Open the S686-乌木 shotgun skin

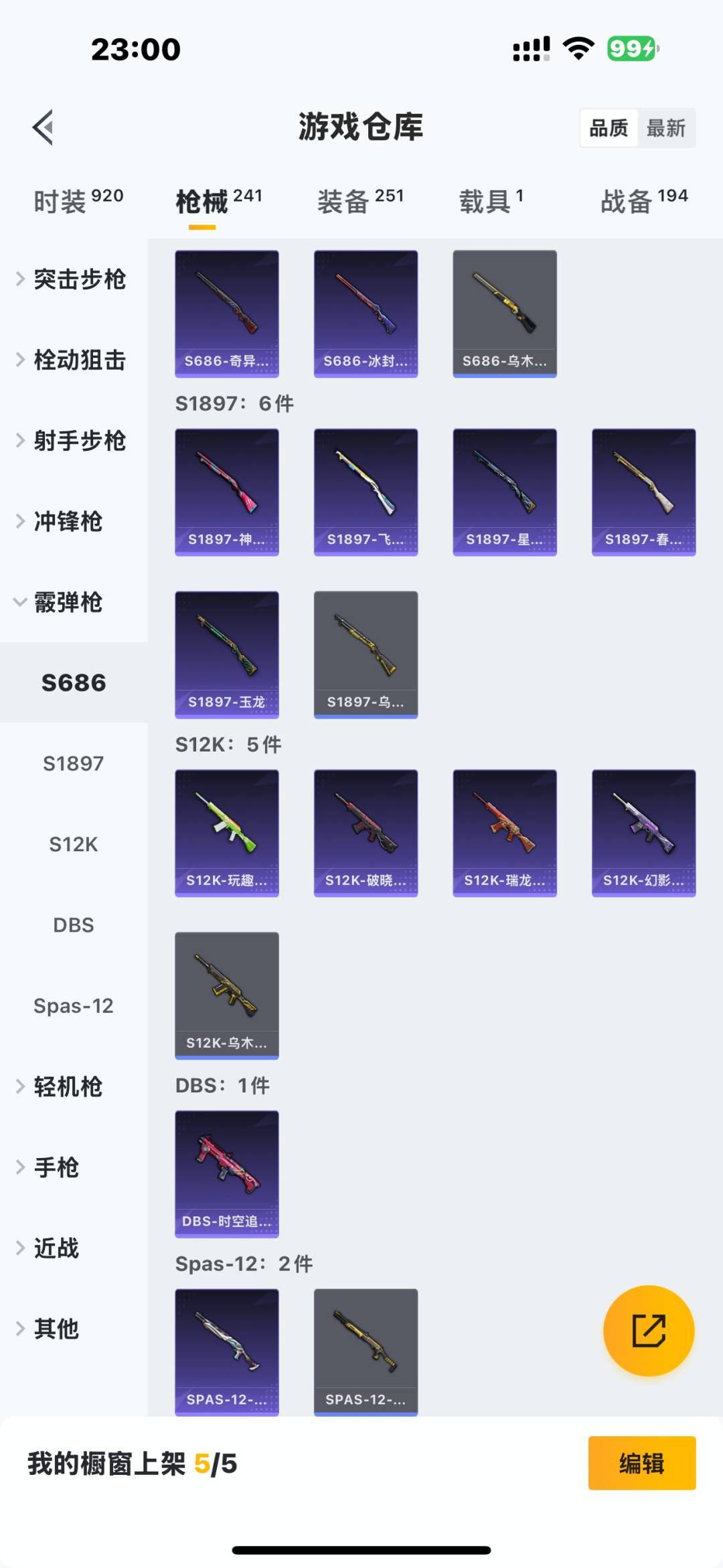504,313
